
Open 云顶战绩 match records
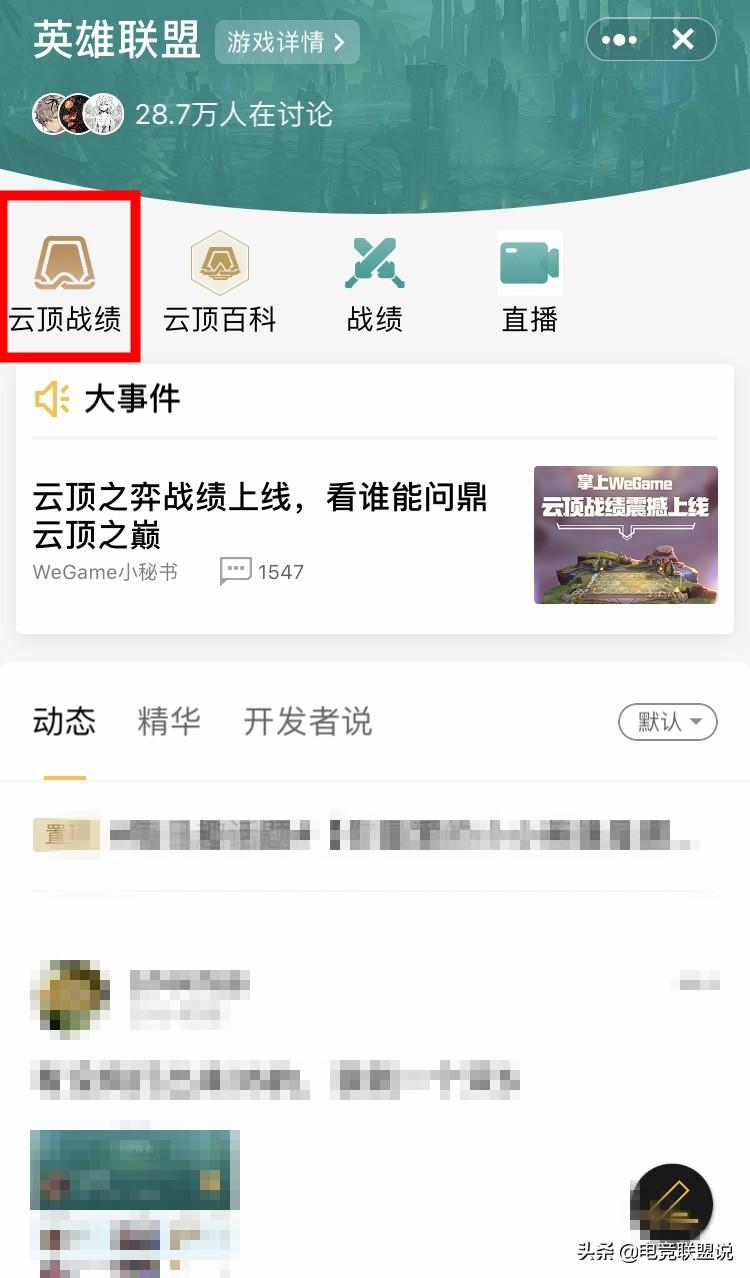[66, 280]
